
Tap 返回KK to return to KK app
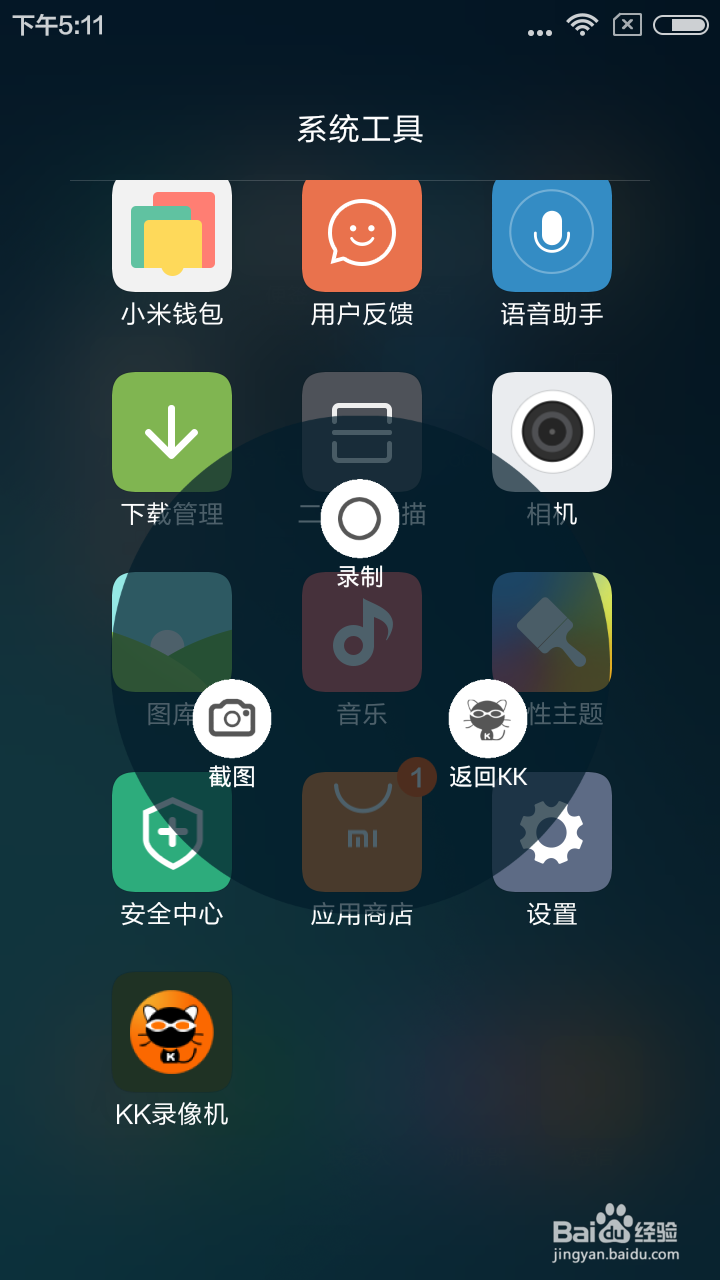click(x=489, y=718)
